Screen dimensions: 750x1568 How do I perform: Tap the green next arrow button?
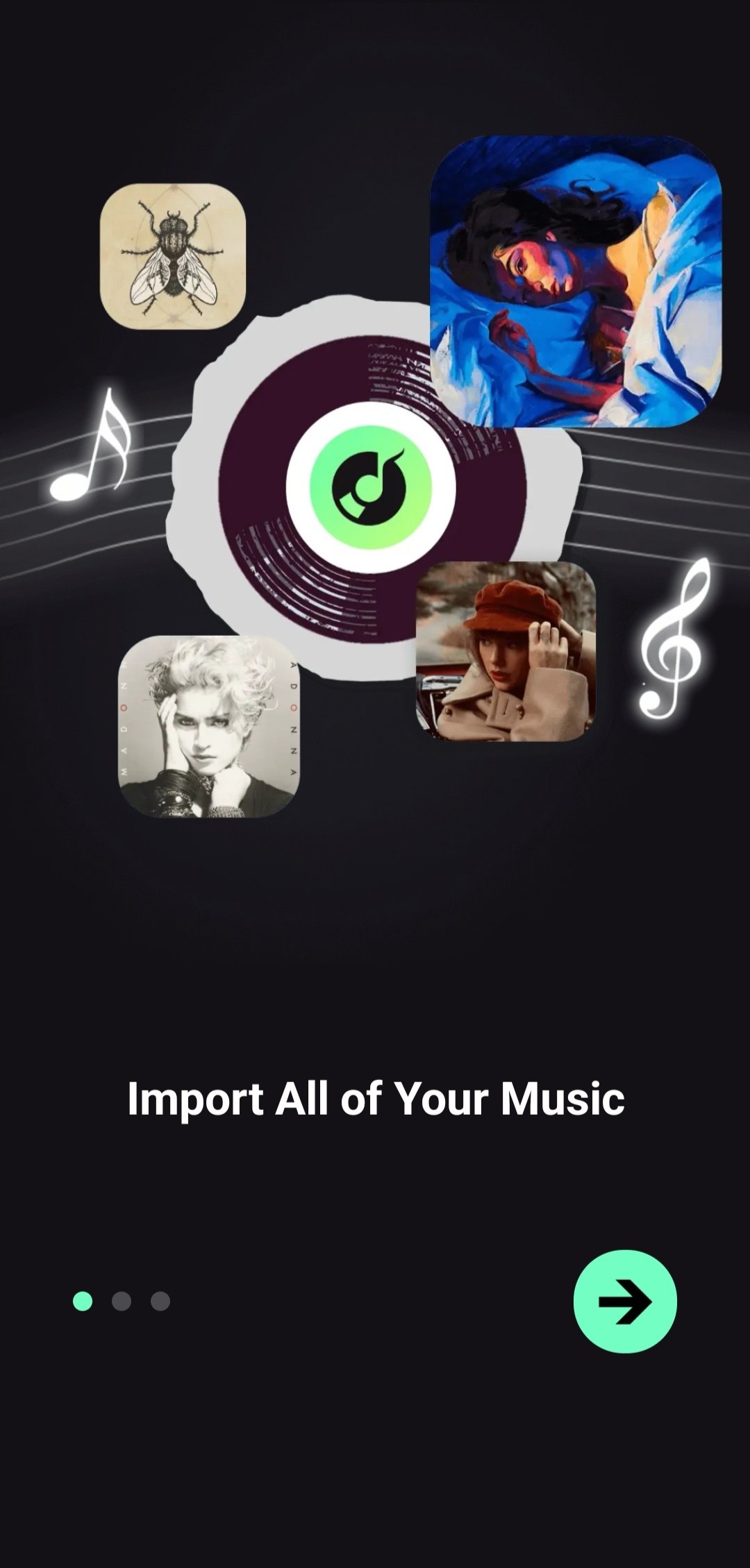coord(625,1301)
